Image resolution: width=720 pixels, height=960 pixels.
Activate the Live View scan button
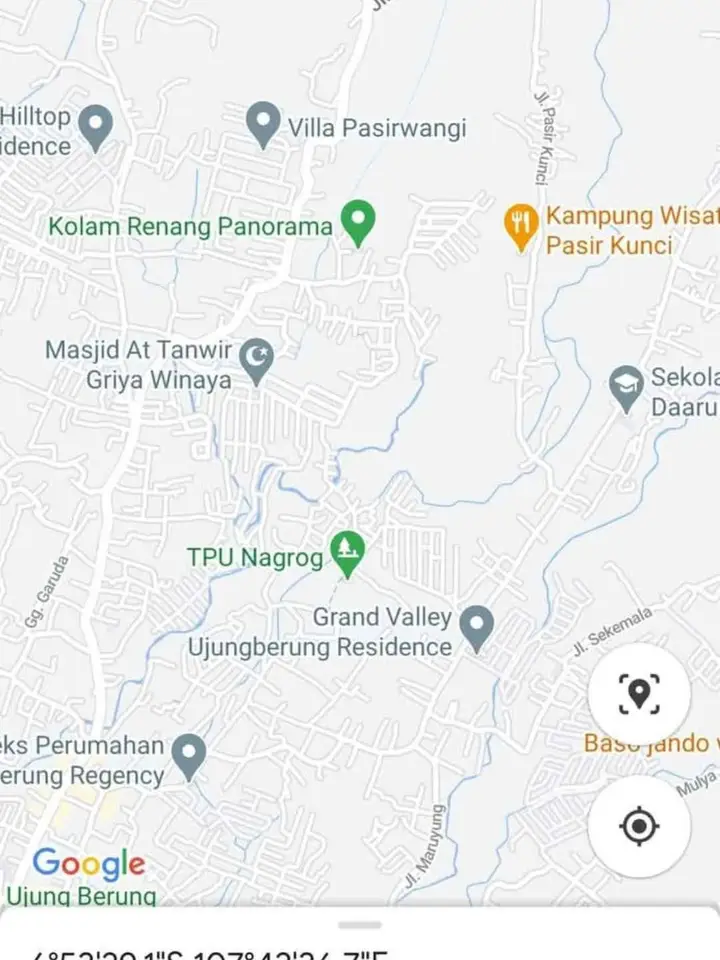point(638,691)
